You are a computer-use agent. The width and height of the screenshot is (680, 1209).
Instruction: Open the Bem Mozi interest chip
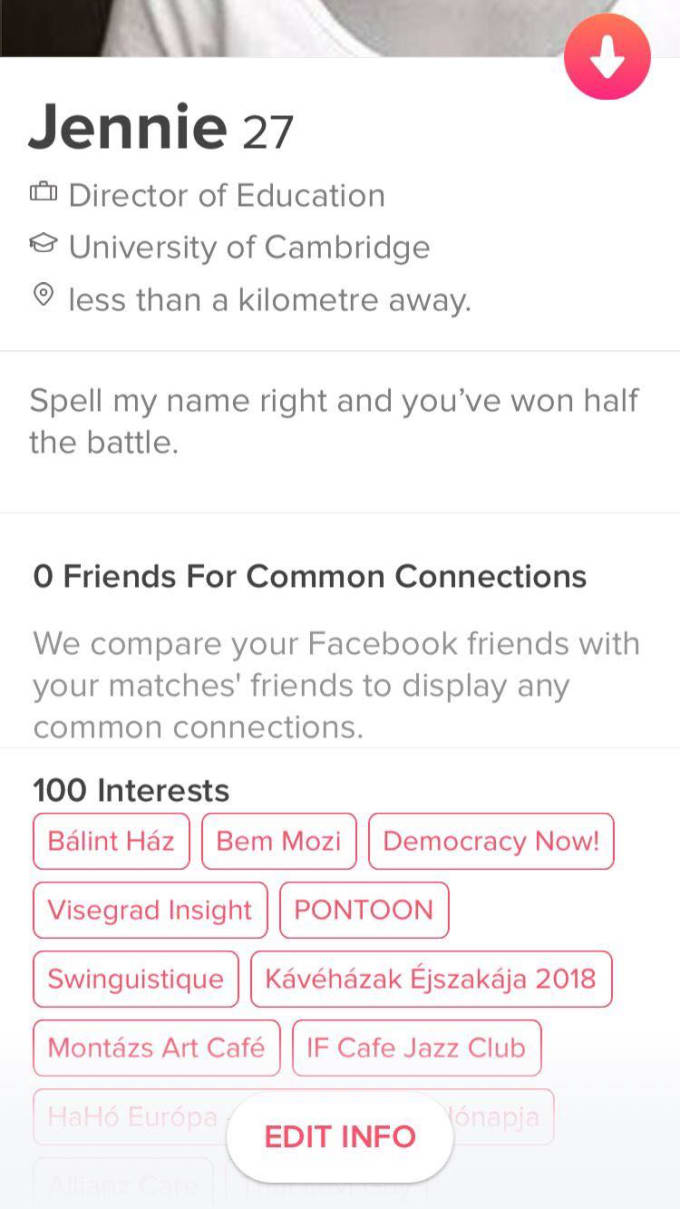[279, 841]
